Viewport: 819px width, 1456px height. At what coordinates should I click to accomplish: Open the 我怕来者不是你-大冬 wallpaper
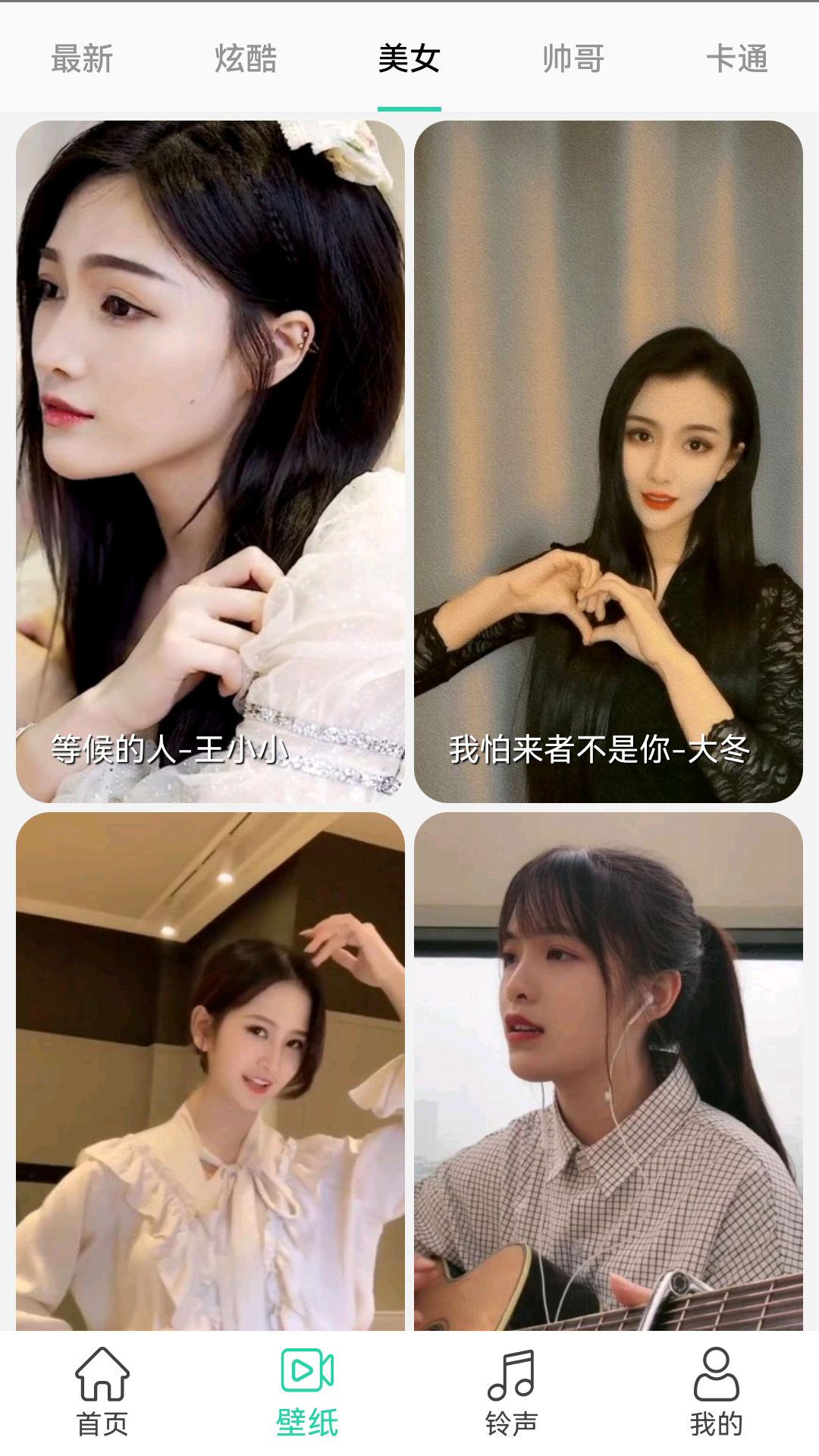(x=608, y=461)
